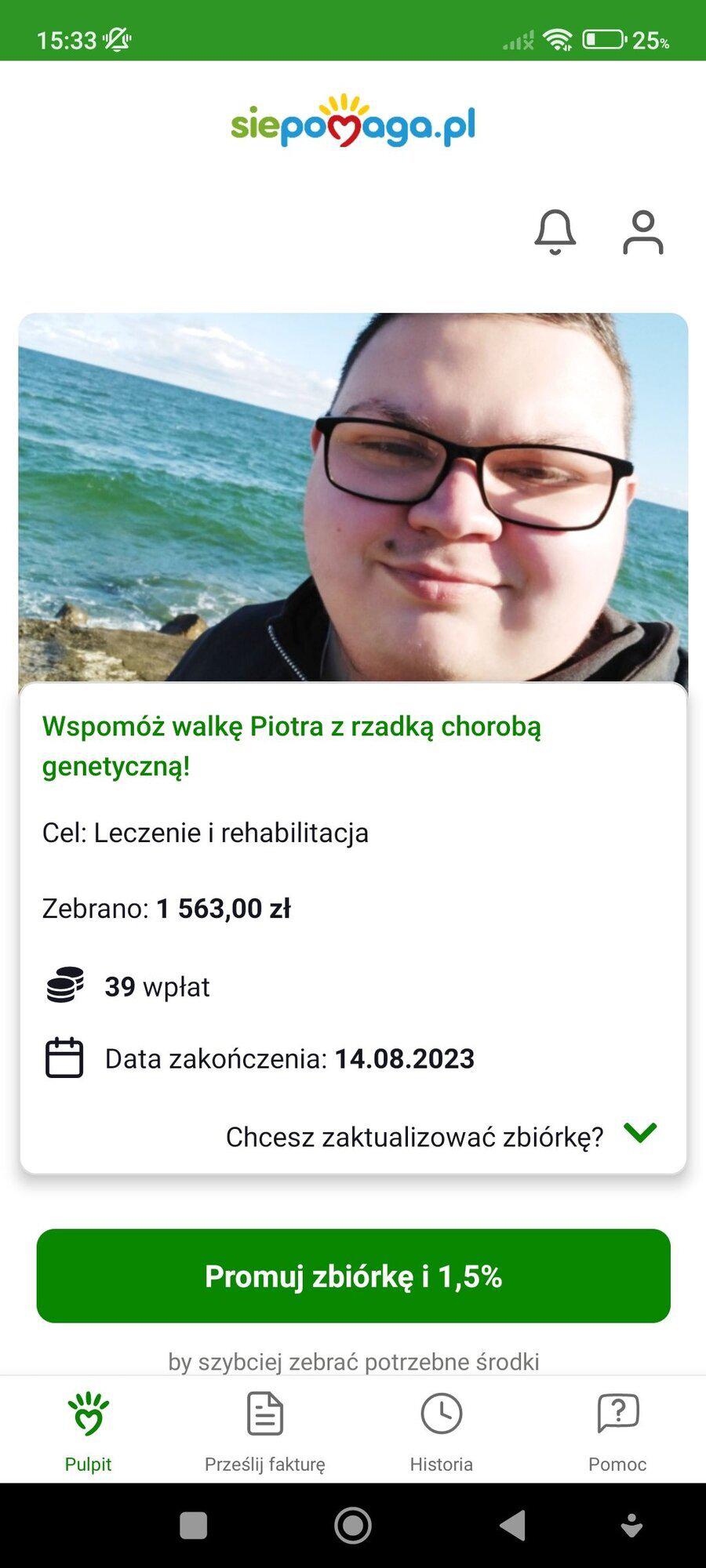This screenshot has height=1568, width=706.
Task: Go to the system home screen
Action: (x=353, y=1526)
